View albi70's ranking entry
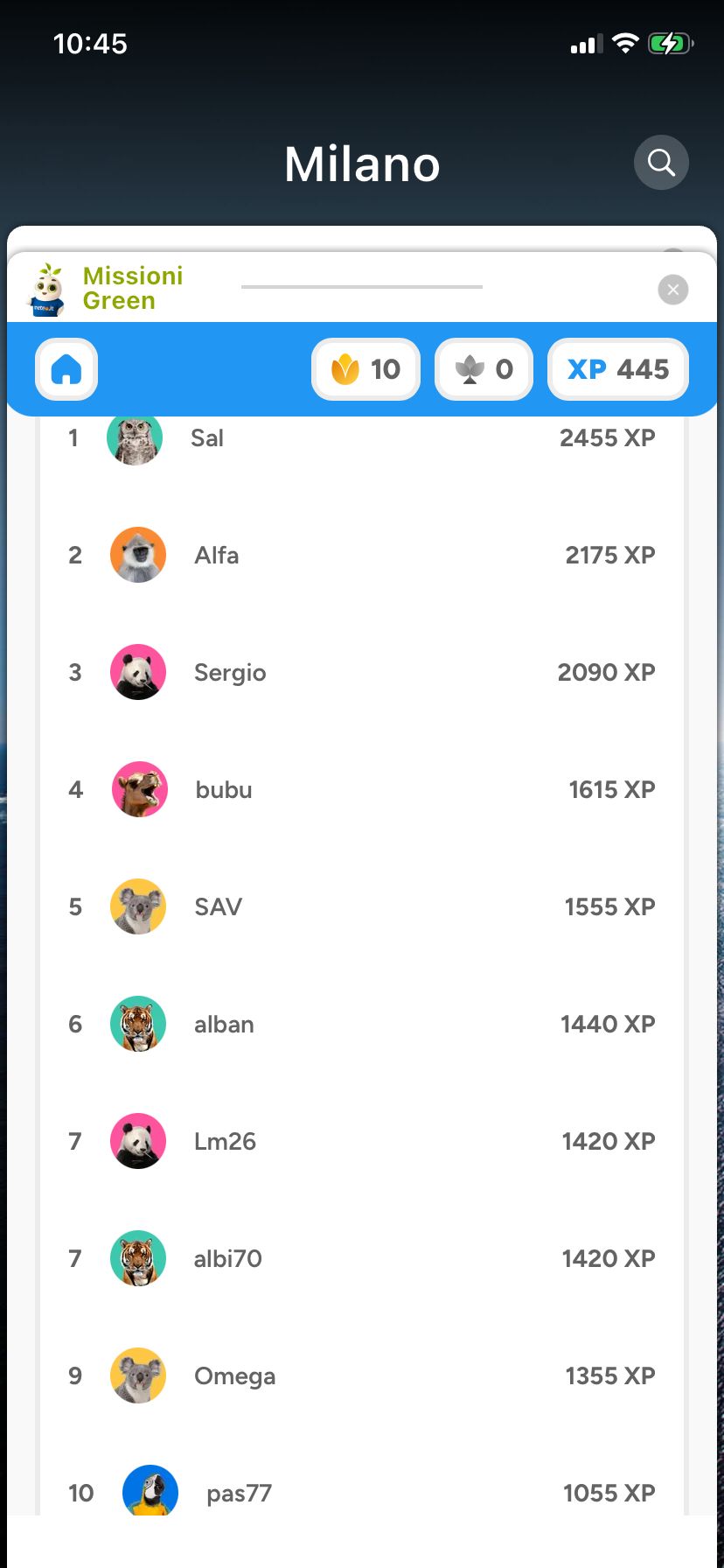 (361, 1258)
